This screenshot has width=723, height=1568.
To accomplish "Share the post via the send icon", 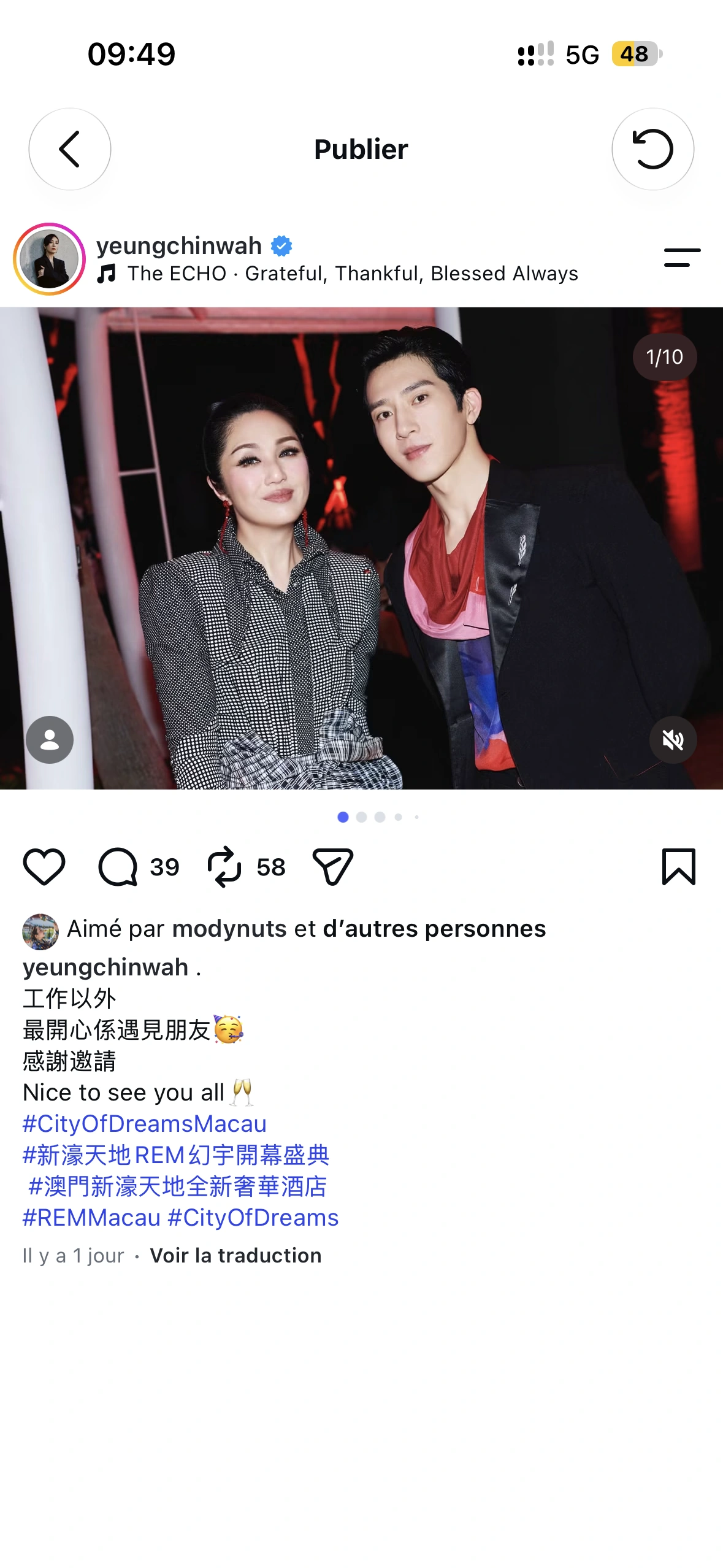I will tap(333, 867).
